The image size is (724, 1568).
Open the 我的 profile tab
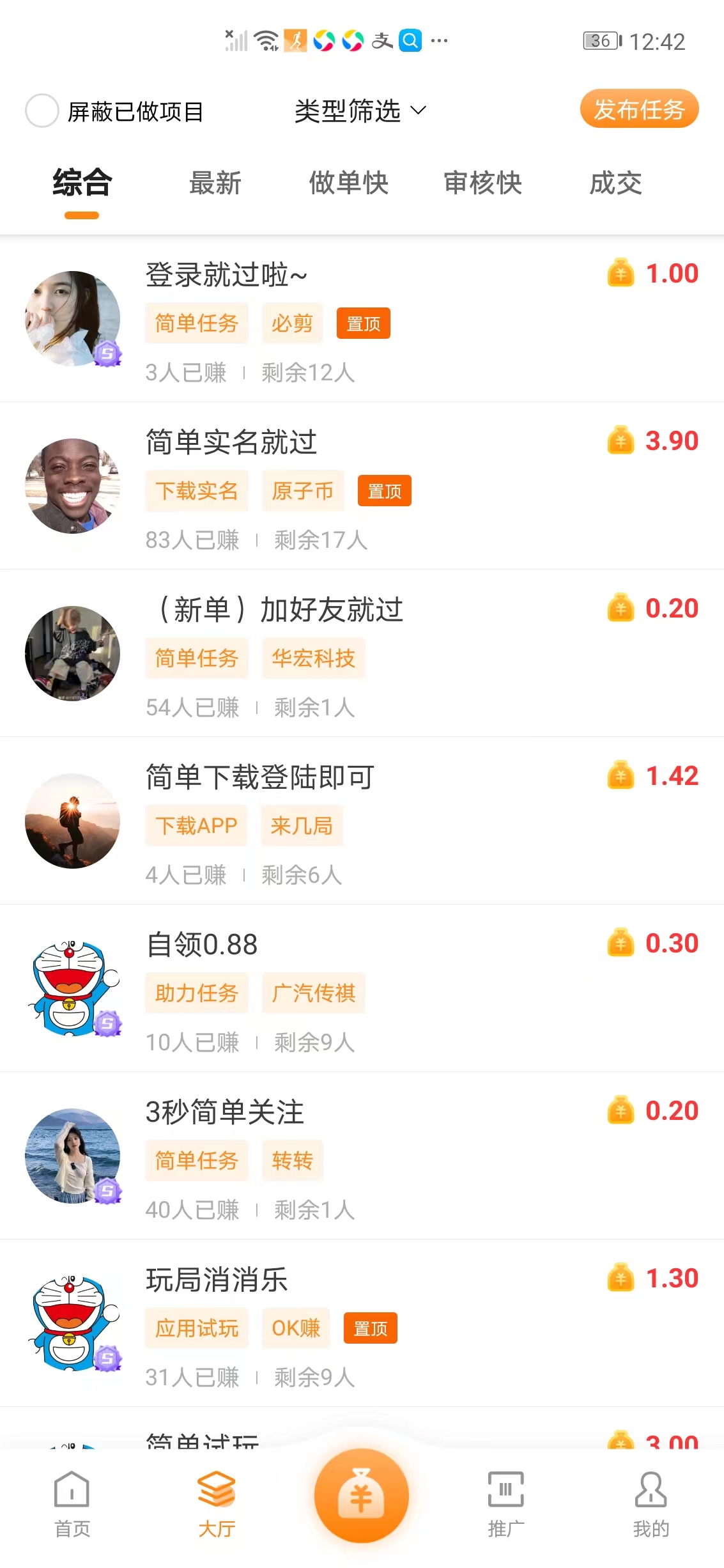click(651, 1502)
